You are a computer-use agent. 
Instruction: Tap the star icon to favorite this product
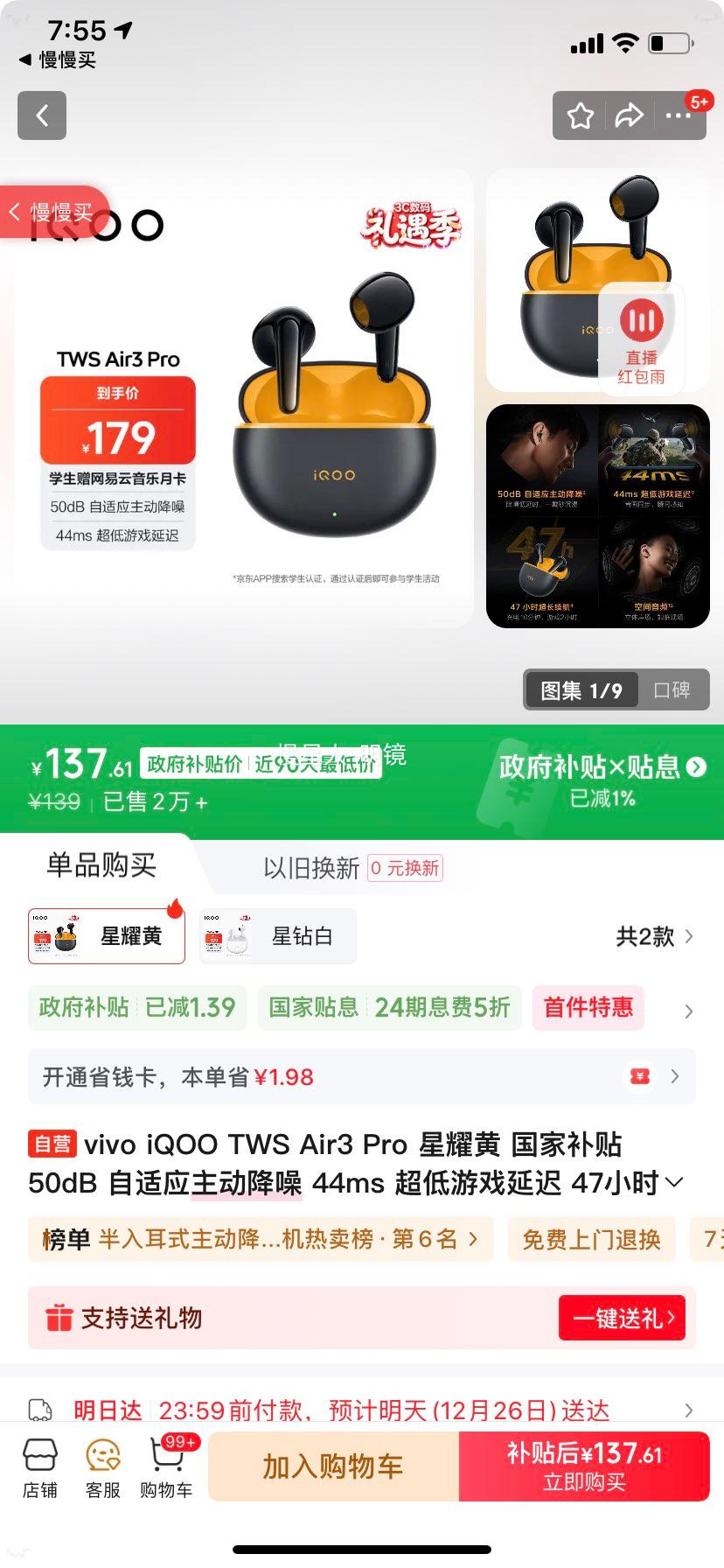[x=579, y=115]
